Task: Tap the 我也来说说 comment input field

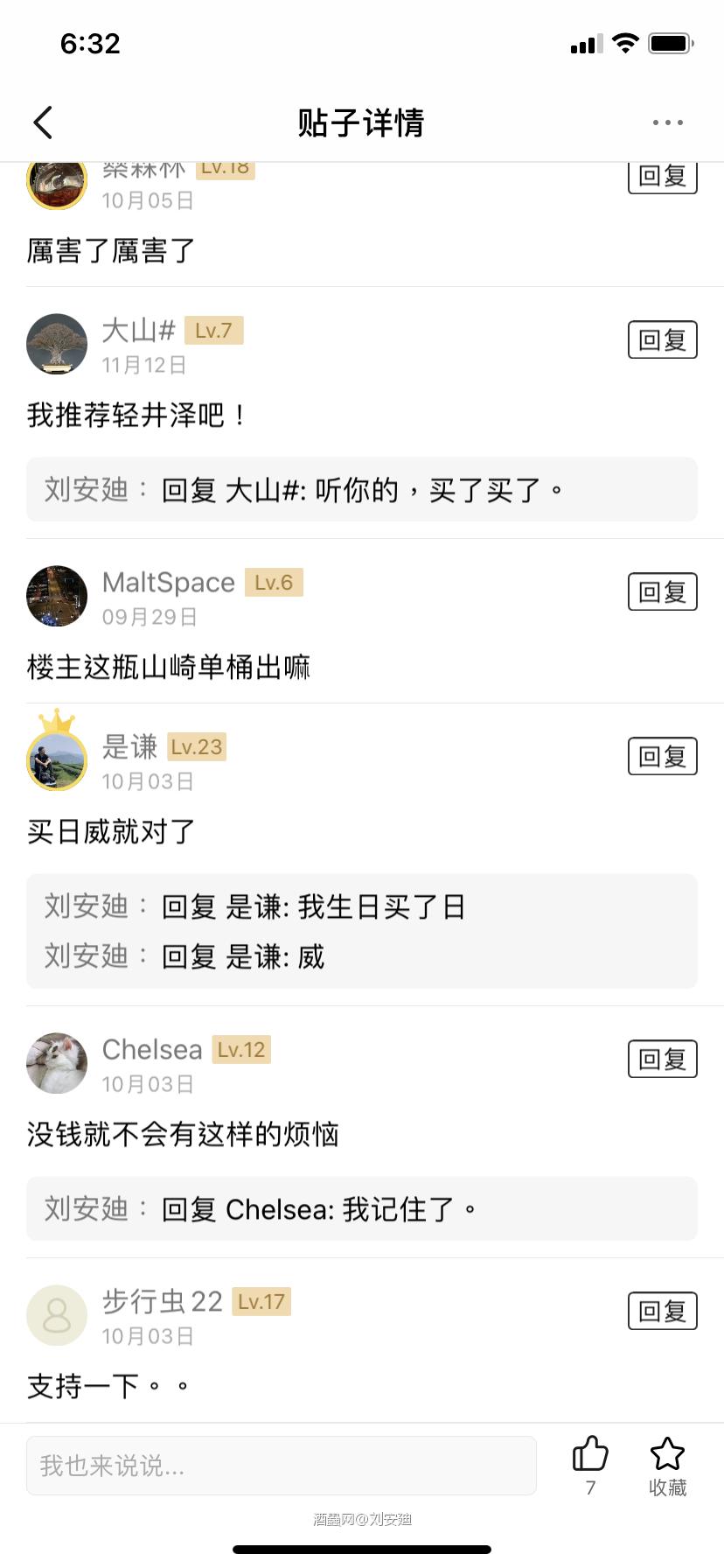Action: [x=282, y=1466]
